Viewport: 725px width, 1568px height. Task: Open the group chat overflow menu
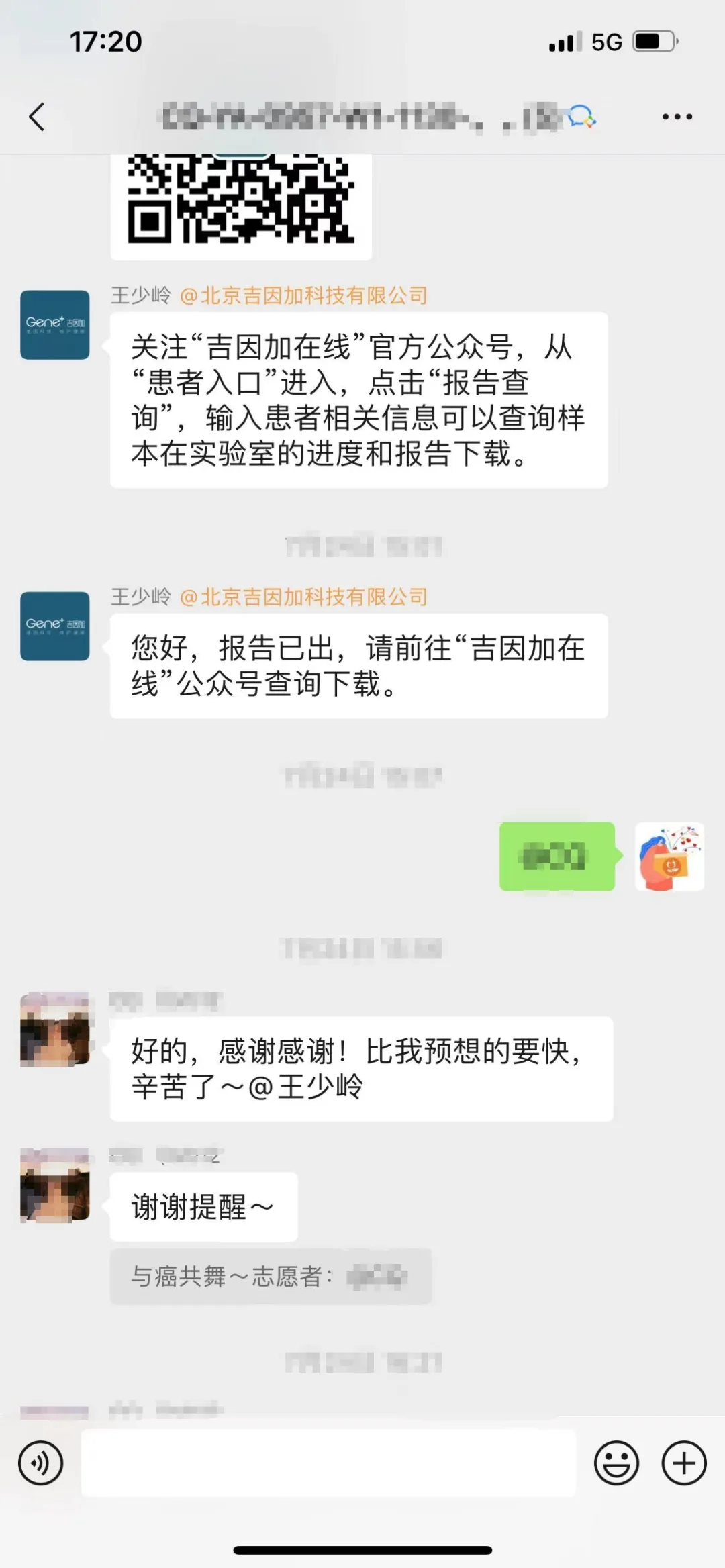(x=677, y=117)
